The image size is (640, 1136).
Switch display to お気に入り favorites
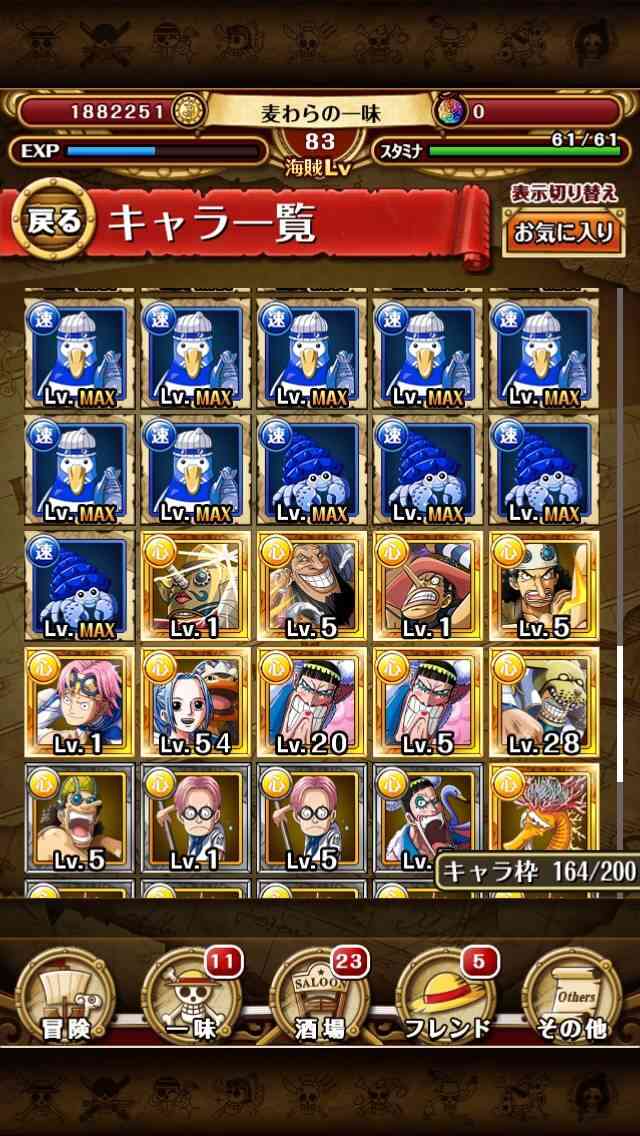(563, 233)
